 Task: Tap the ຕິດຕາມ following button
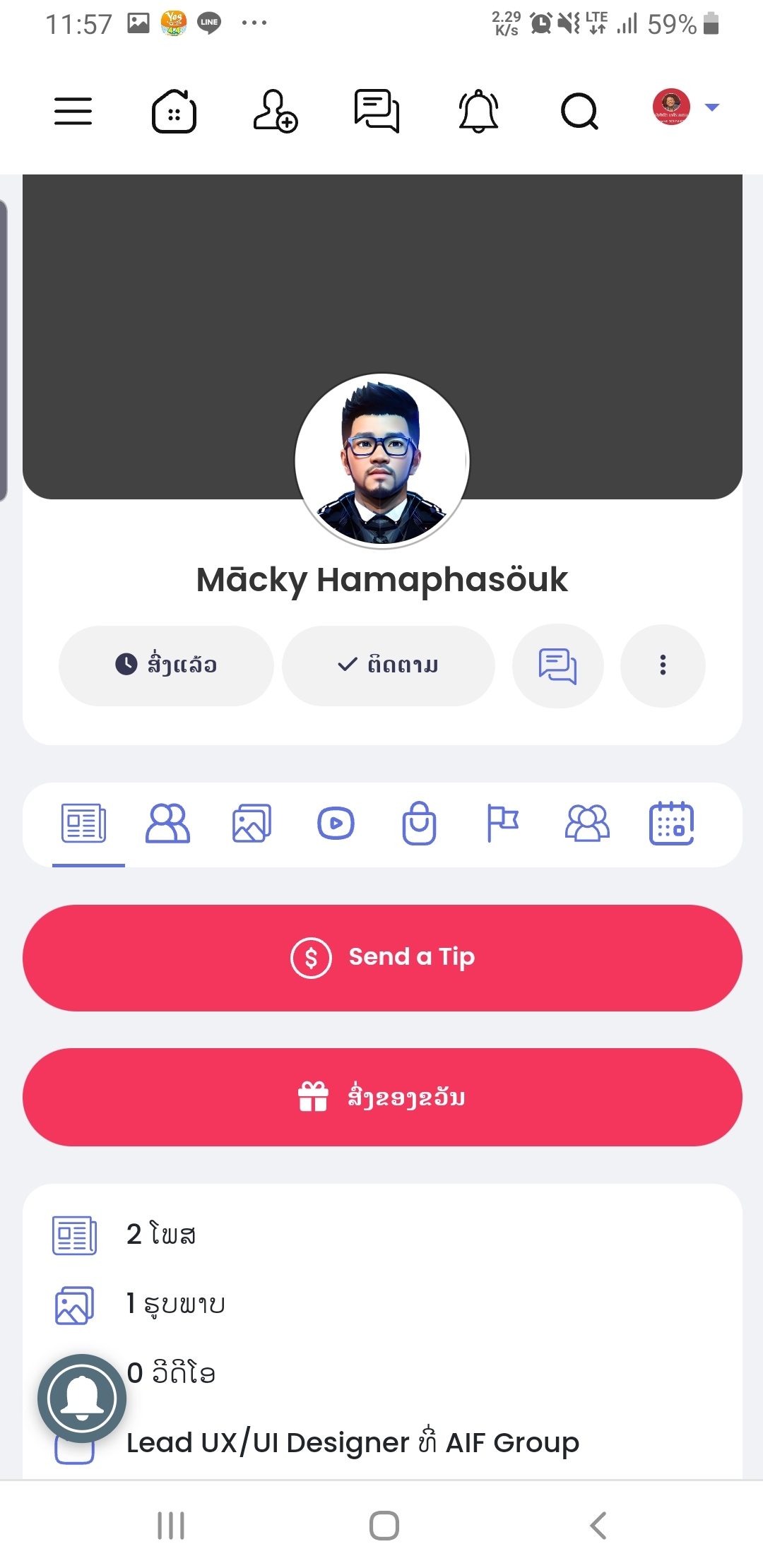pos(389,665)
